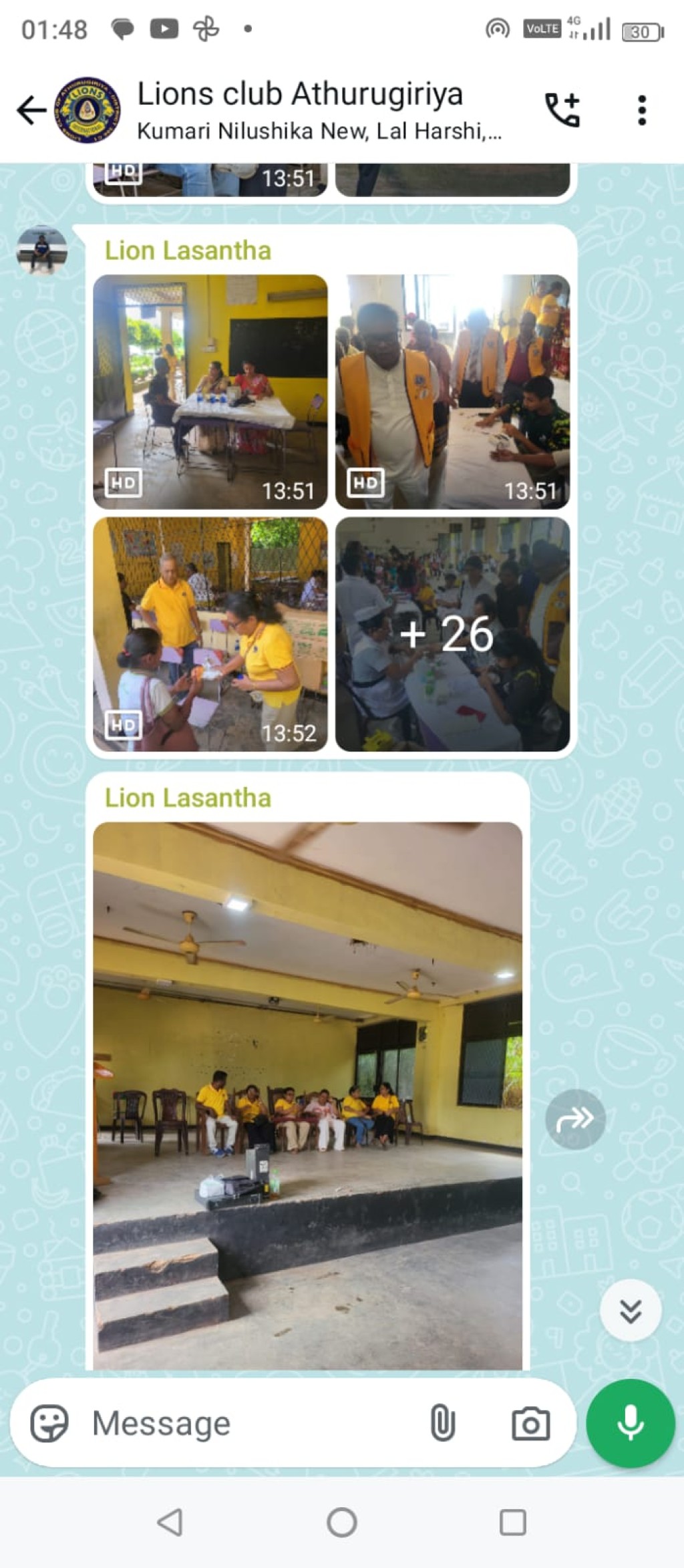684x1568 pixels.
Task: Record a voice message
Action: (x=631, y=1423)
